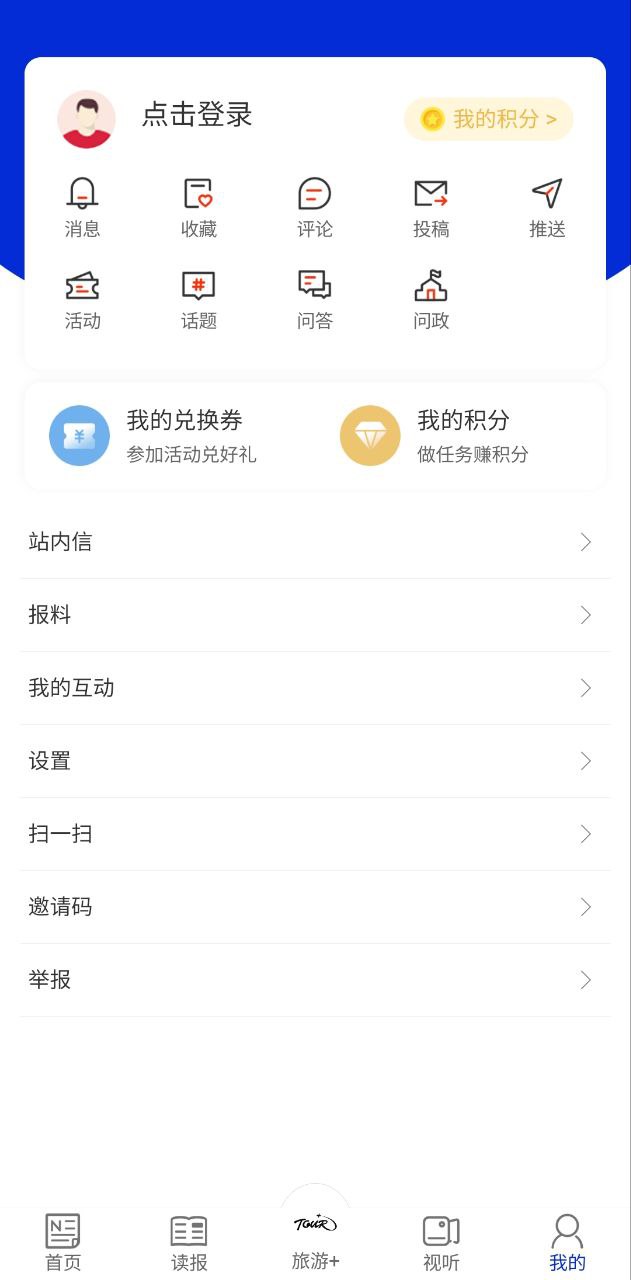This screenshot has width=631, height=1280.
Task: Open the 评论 comments icon
Action: tap(314, 208)
